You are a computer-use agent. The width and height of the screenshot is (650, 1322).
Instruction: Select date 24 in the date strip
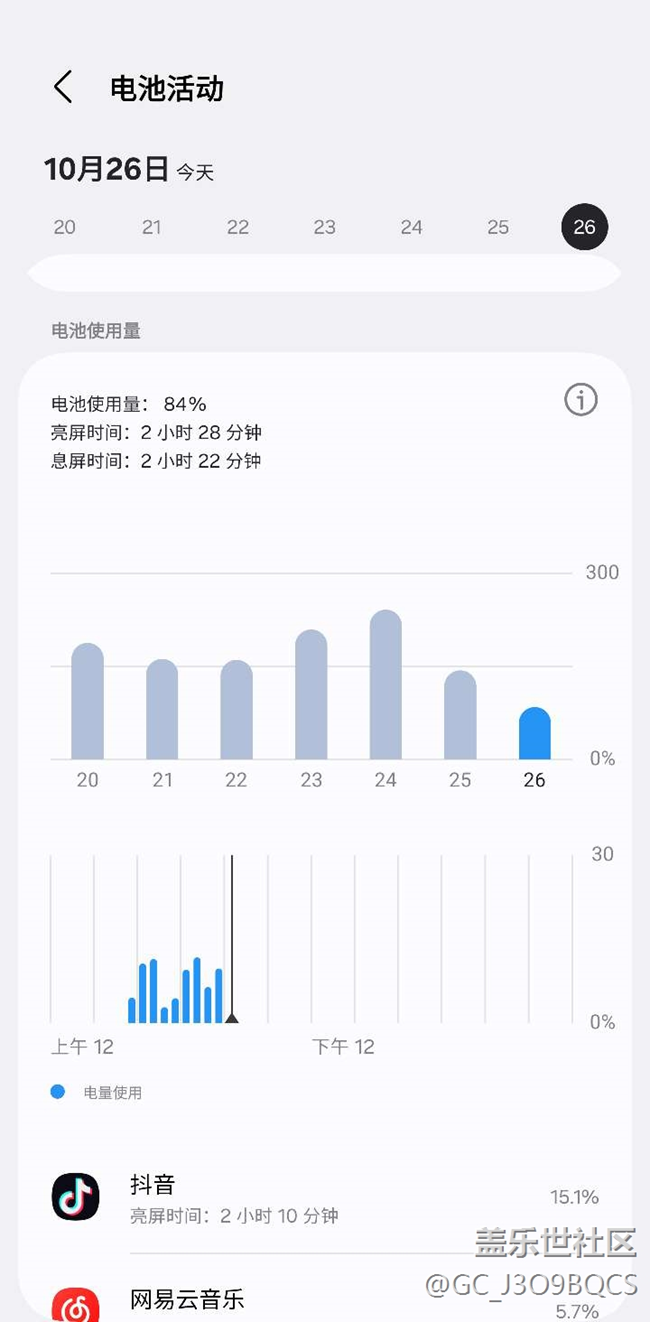pyautogui.click(x=411, y=227)
